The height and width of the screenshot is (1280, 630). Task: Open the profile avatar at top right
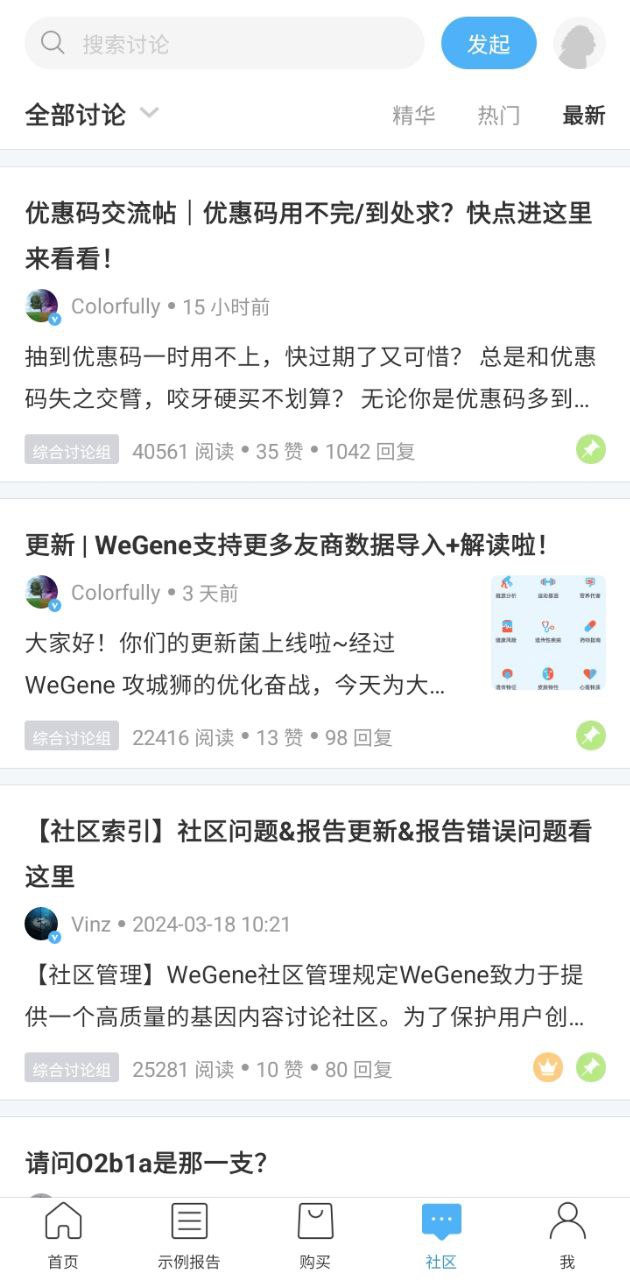[579, 44]
